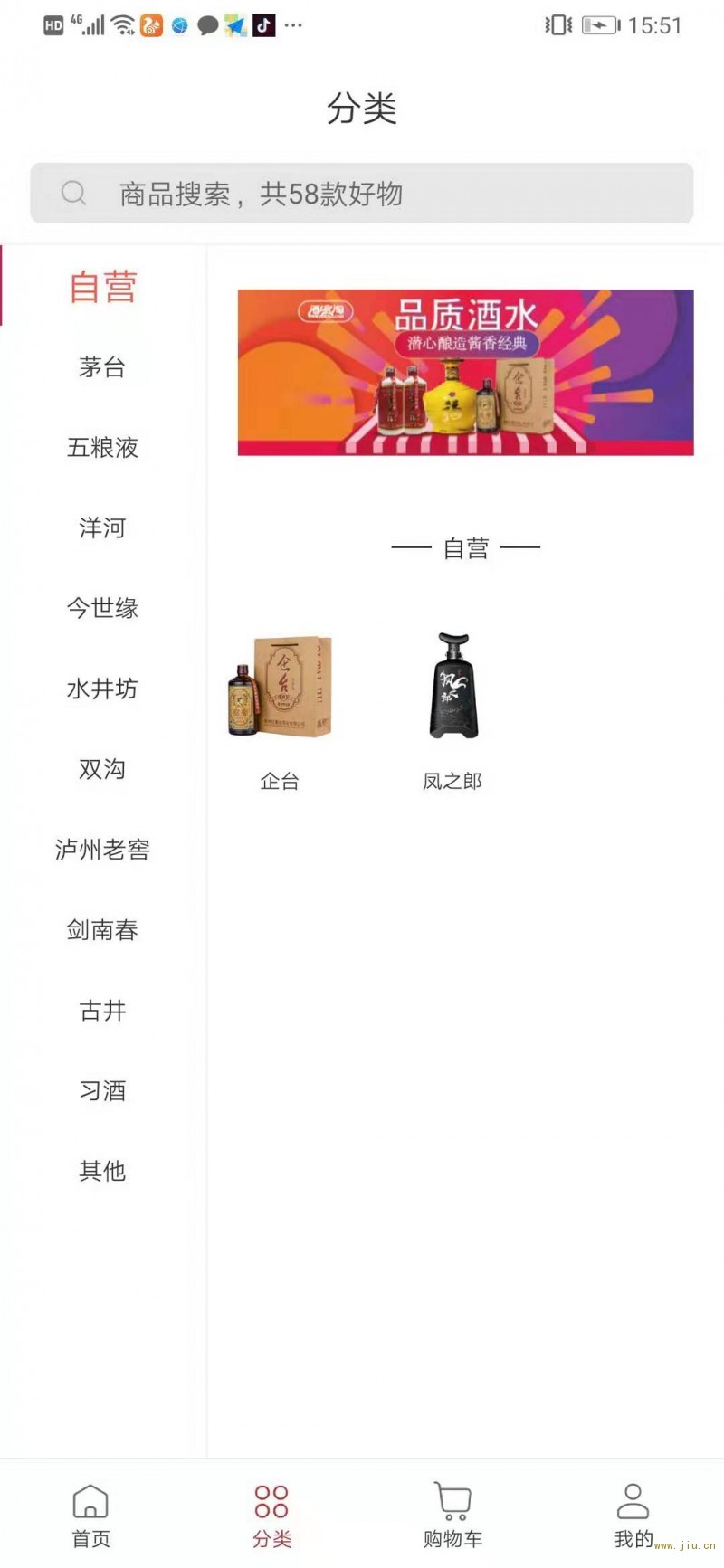
Task: Go to the 首页 home tab
Action: coord(90,1516)
